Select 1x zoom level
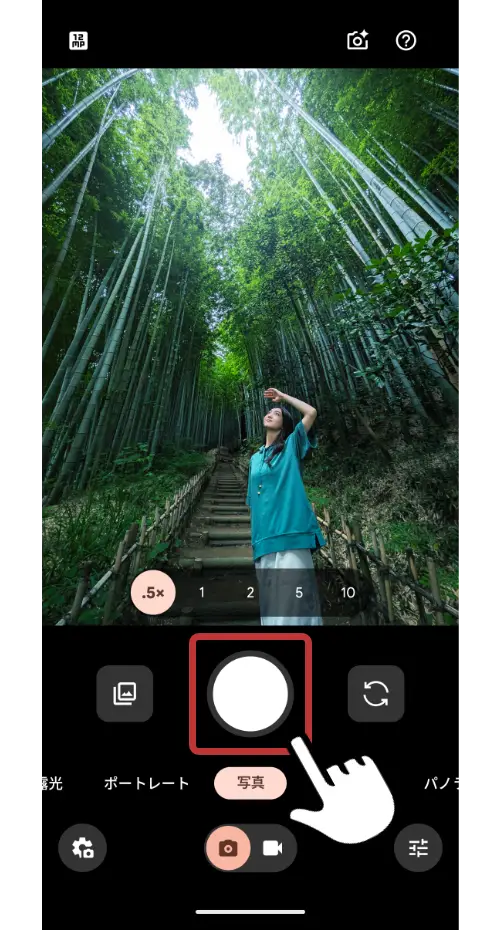Viewport: 500px width, 930px height. (202, 592)
